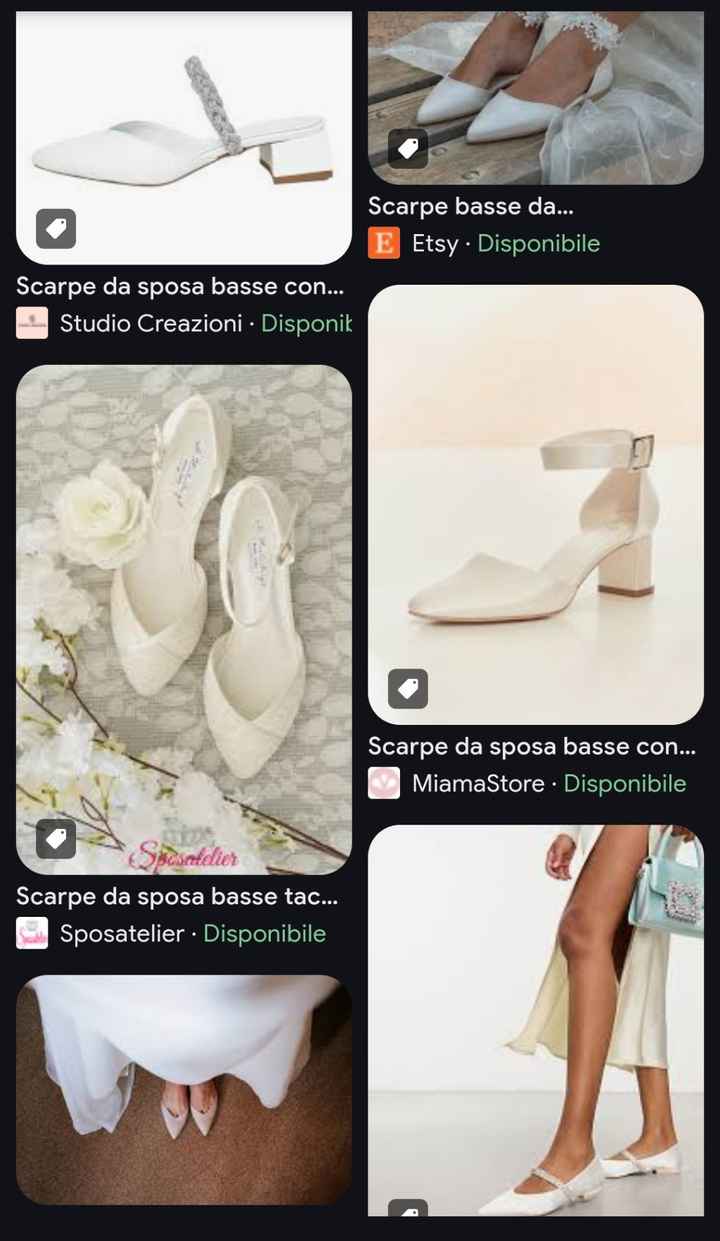Screen dimensions: 720x1241
Task: Click Disponibile next to Sposatelier
Action: coord(263,933)
